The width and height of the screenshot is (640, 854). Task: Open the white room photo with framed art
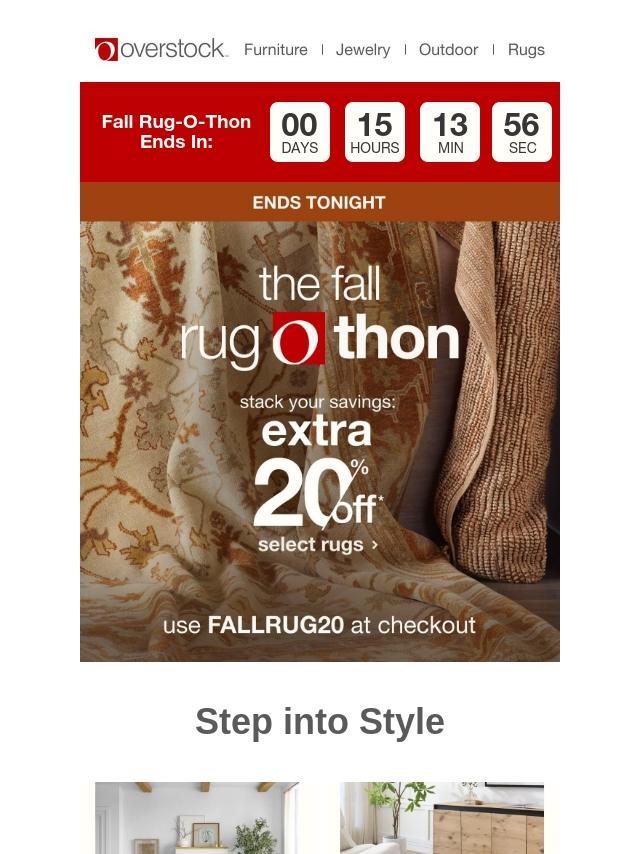(197, 817)
